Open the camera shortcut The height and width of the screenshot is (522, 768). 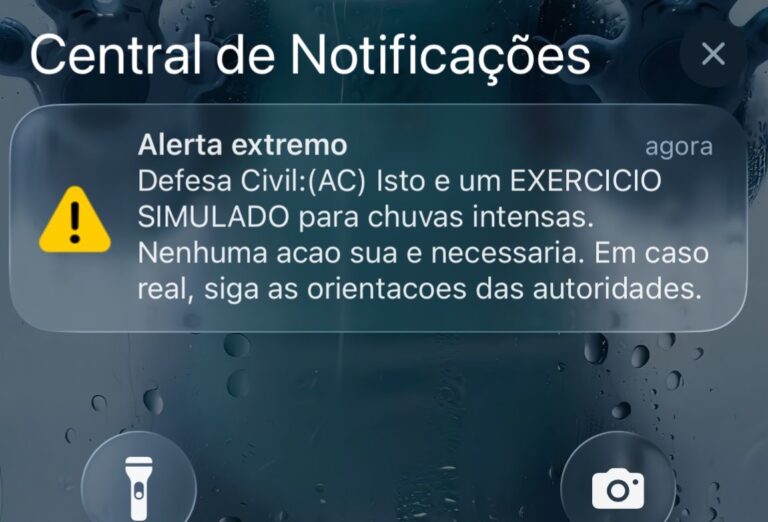(x=618, y=487)
